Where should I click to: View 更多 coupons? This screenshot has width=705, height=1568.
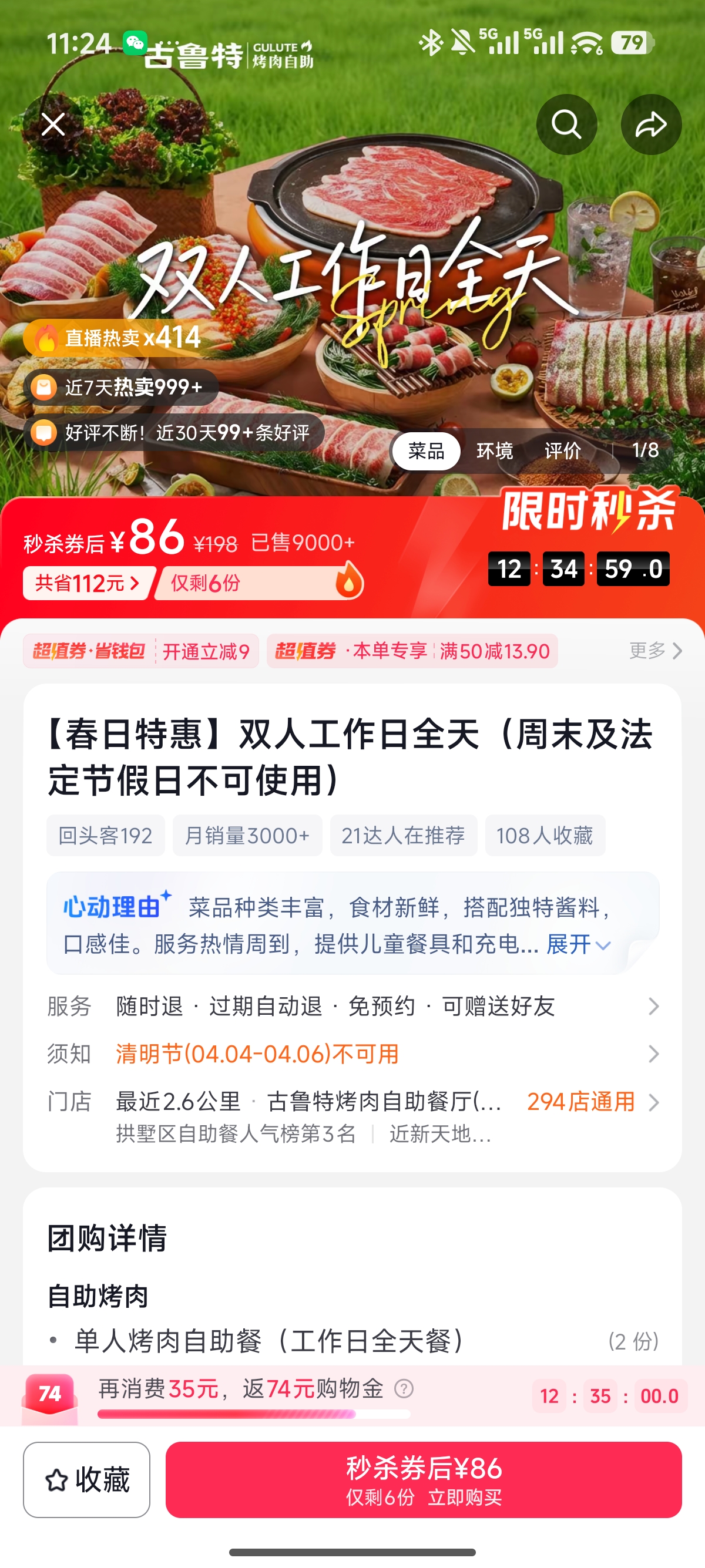655,651
